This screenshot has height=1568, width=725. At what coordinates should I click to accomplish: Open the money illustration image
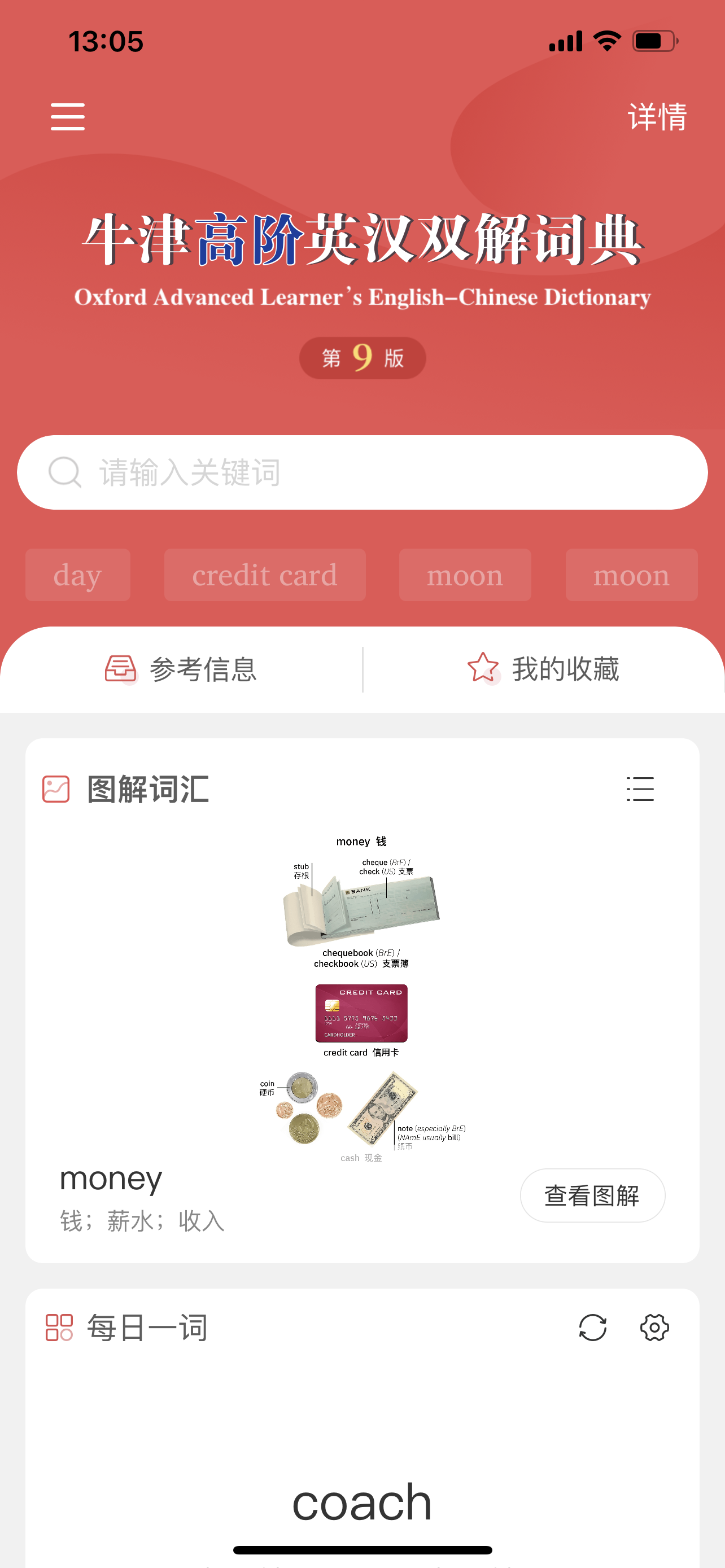point(362,998)
